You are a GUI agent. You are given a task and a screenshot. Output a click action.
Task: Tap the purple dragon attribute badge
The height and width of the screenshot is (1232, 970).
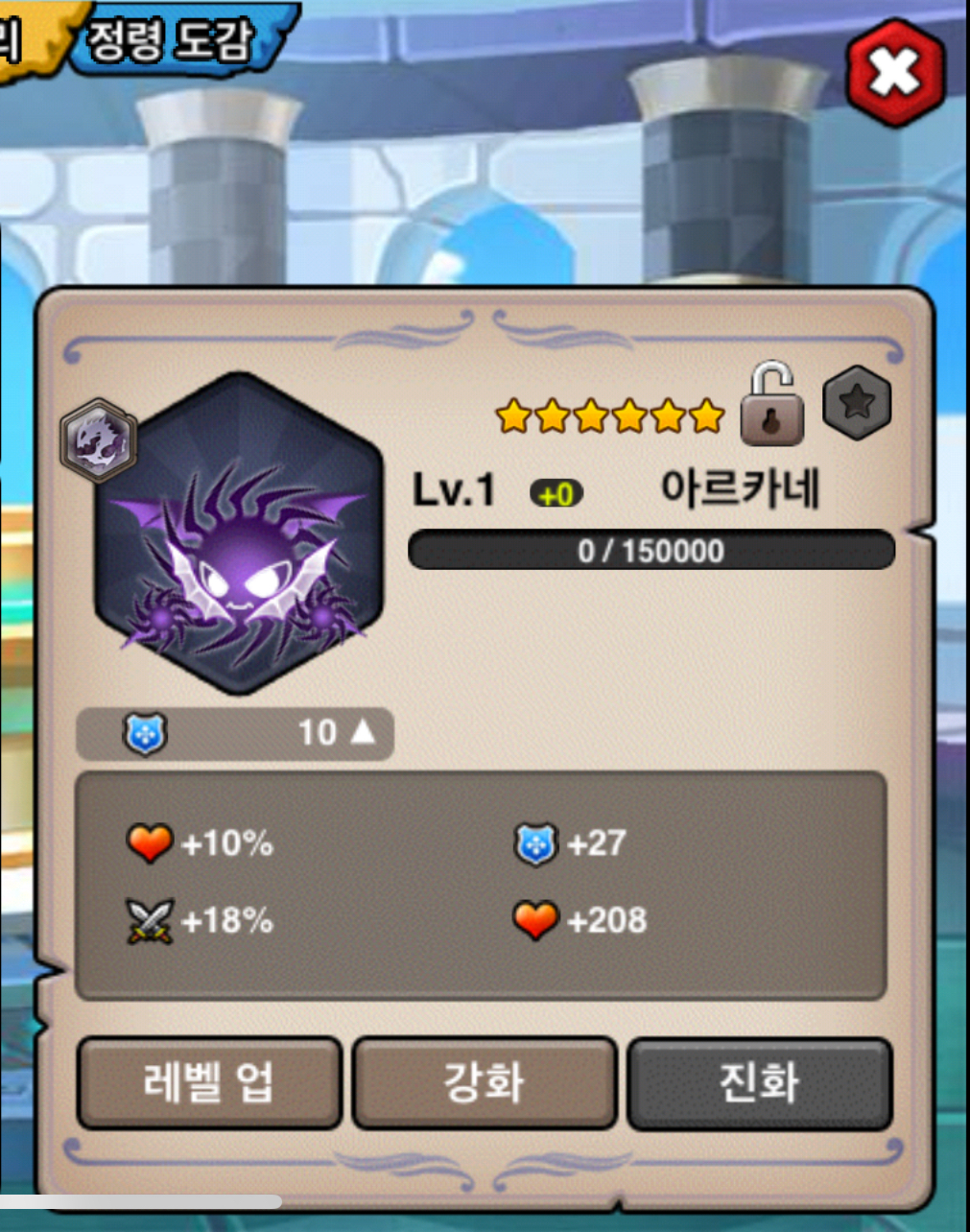tap(98, 440)
